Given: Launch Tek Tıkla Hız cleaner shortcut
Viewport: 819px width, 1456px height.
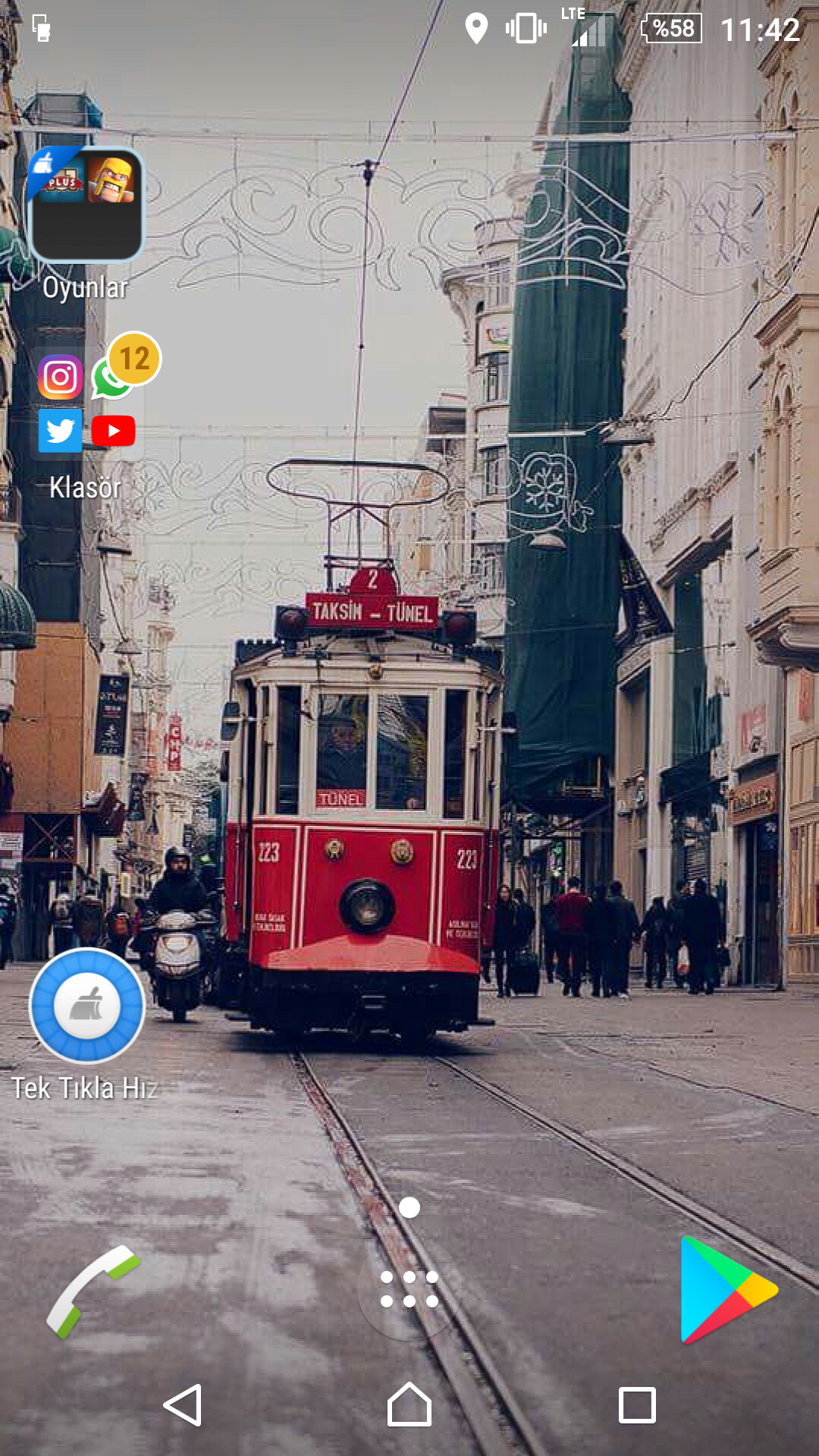Looking at the screenshot, I should [87, 1006].
